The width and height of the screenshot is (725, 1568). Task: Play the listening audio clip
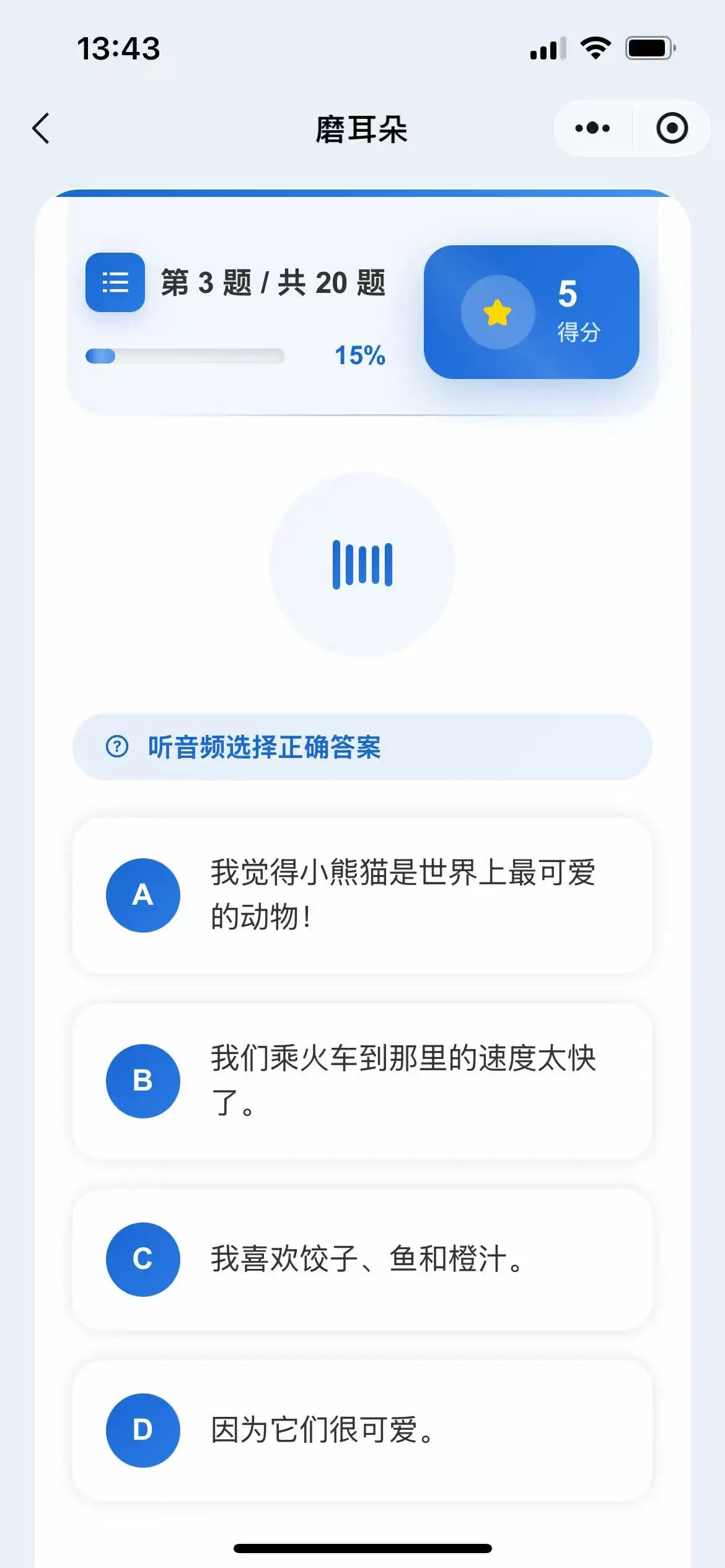click(362, 564)
